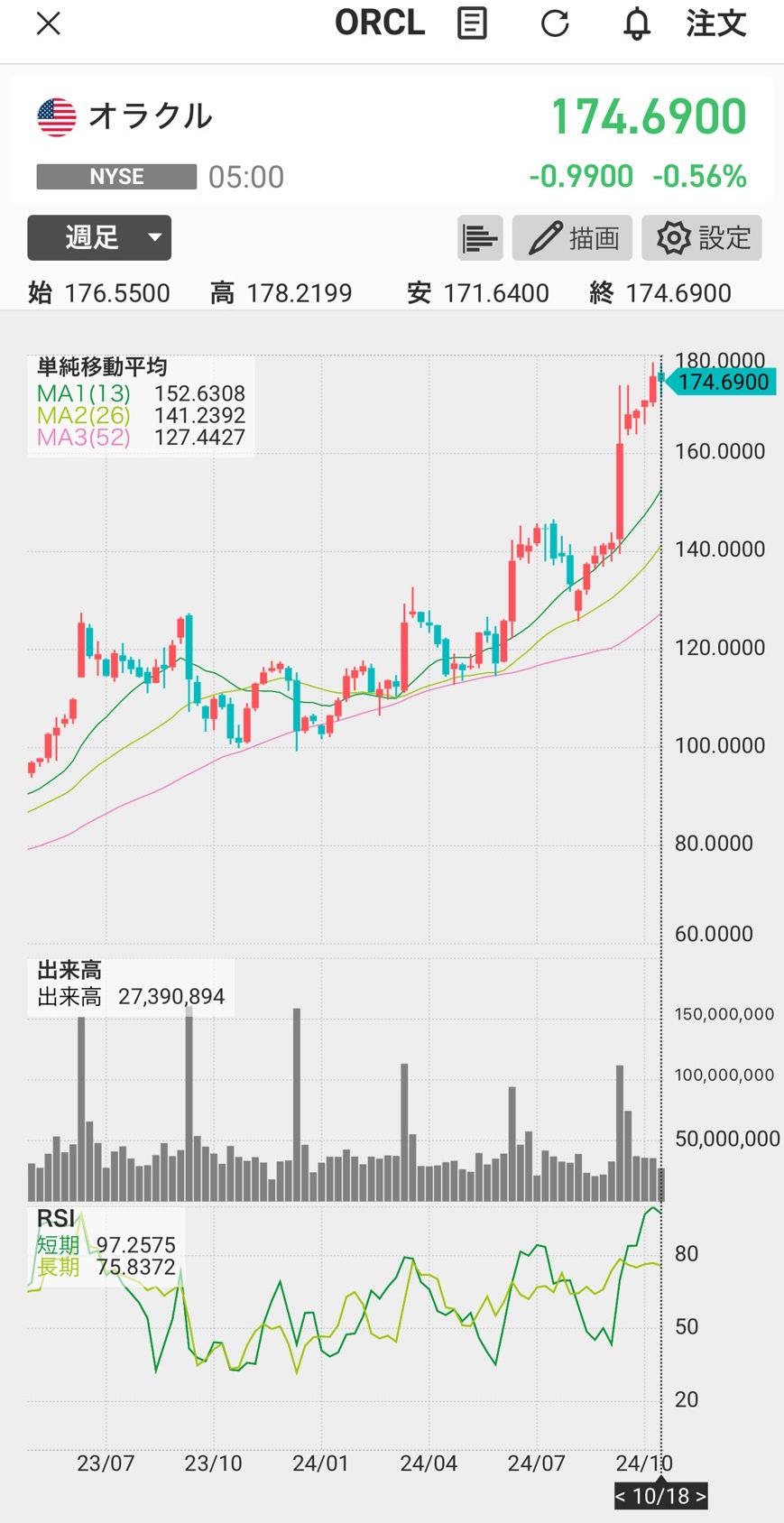Close the ORCL chart screen
Image resolution: width=784 pixels, height=1523 pixels.
coord(48,23)
